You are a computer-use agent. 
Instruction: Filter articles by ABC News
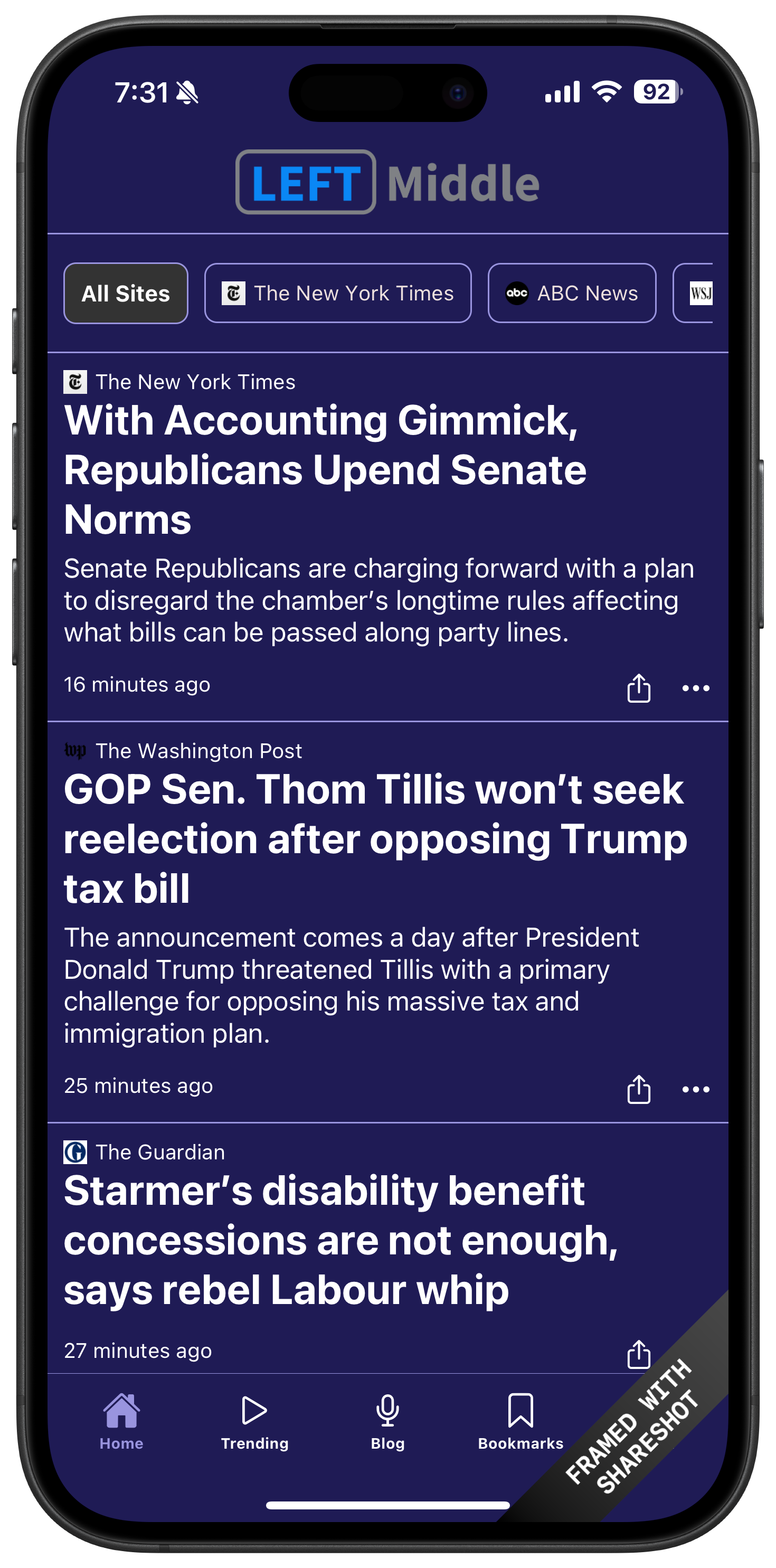point(571,293)
